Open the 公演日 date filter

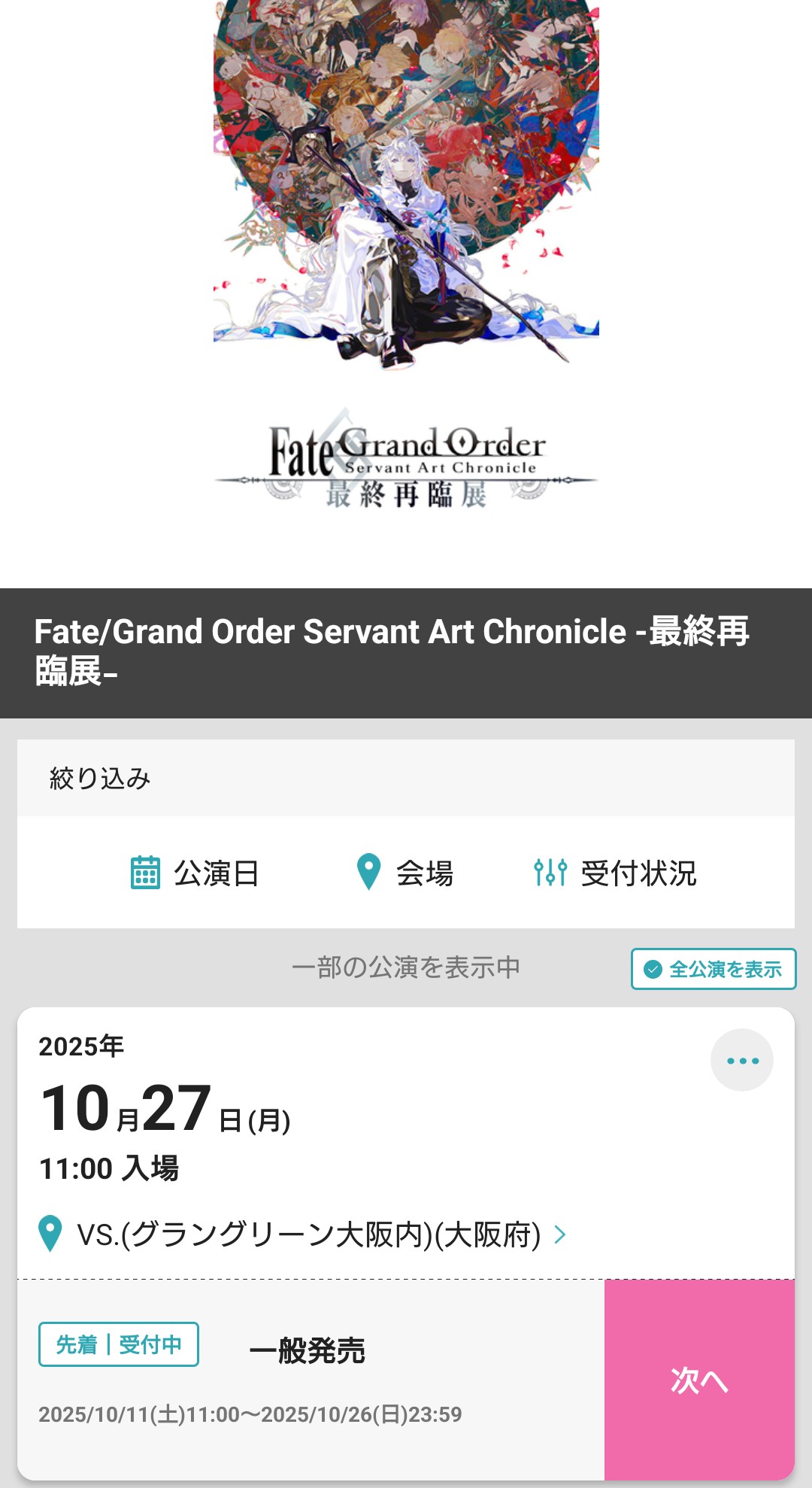(x=195, y=873)
